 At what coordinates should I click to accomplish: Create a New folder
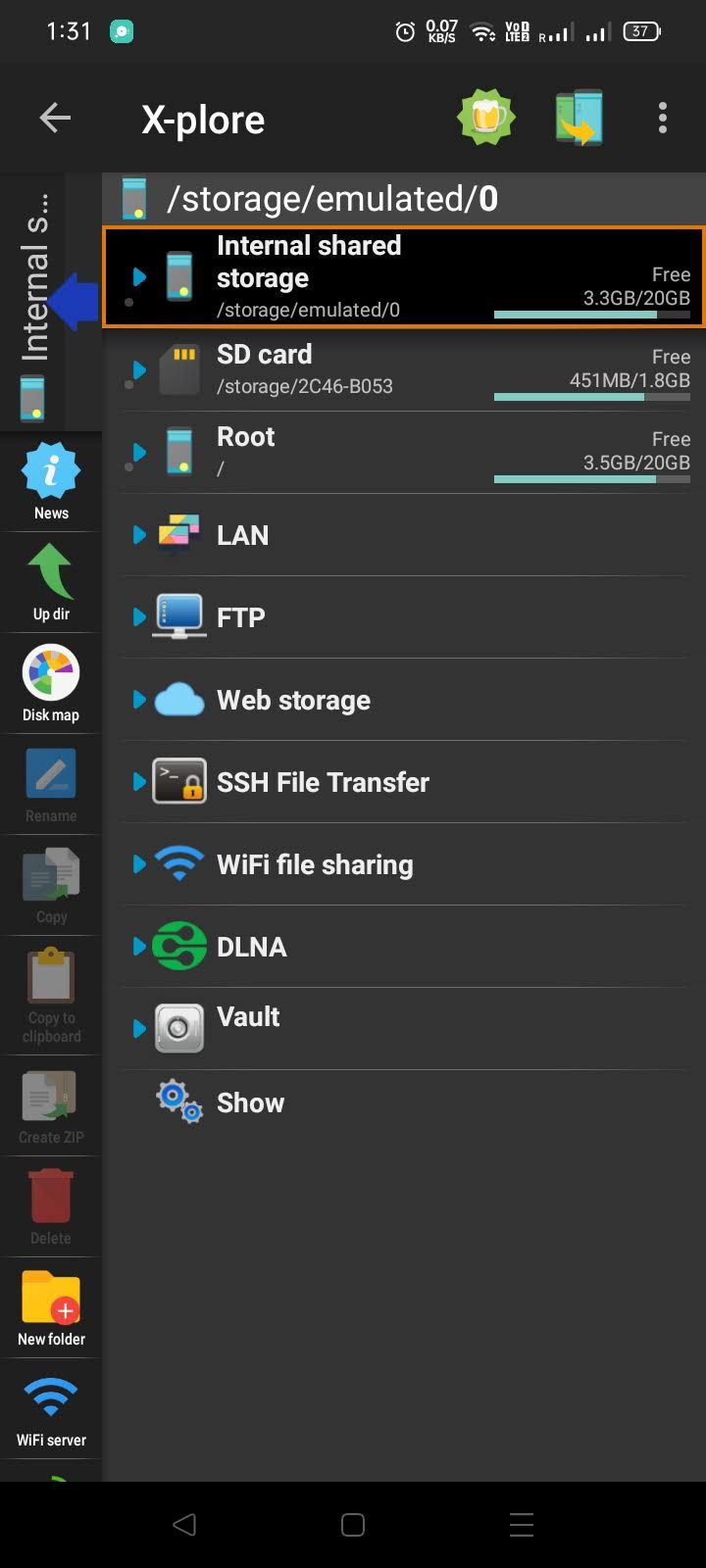[x=51, y=1308]
